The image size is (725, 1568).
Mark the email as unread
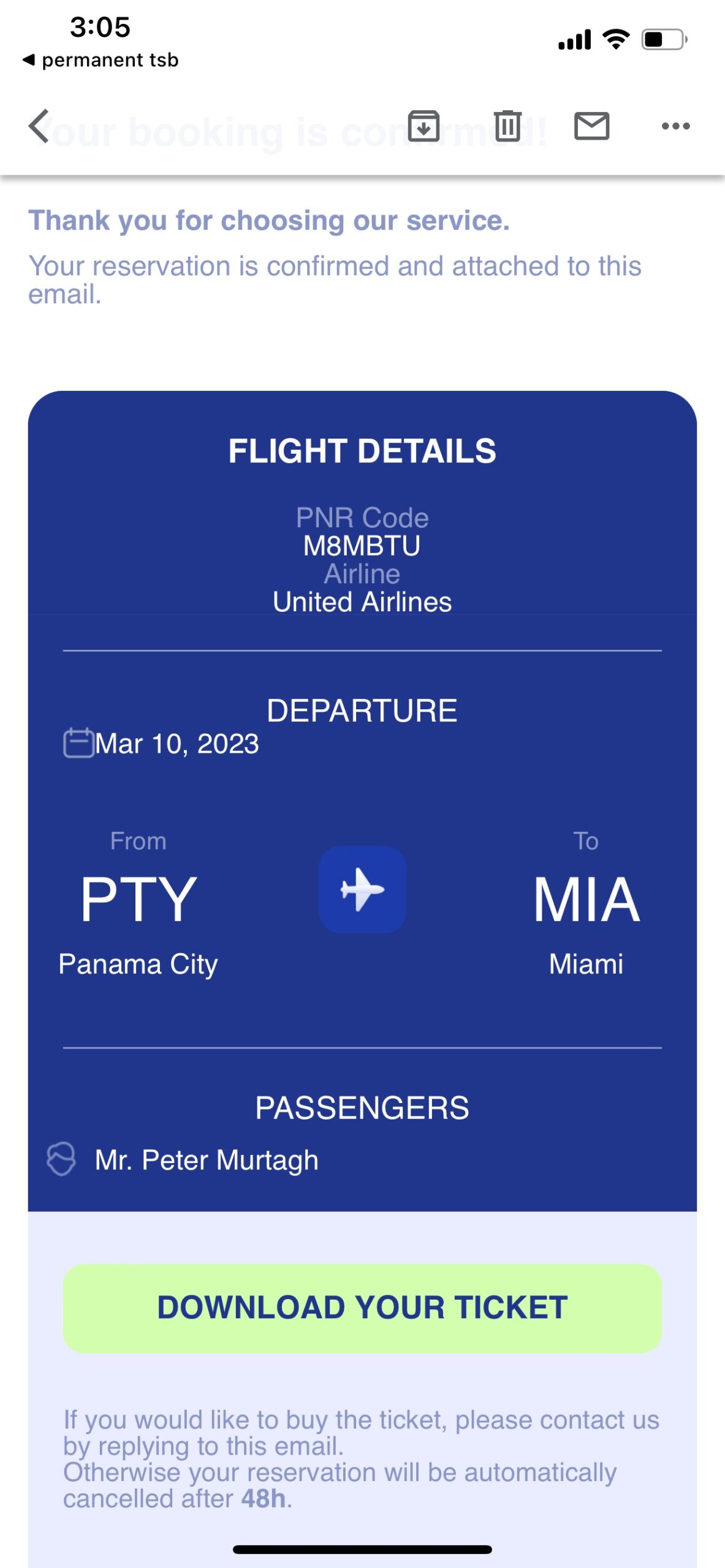591,126
